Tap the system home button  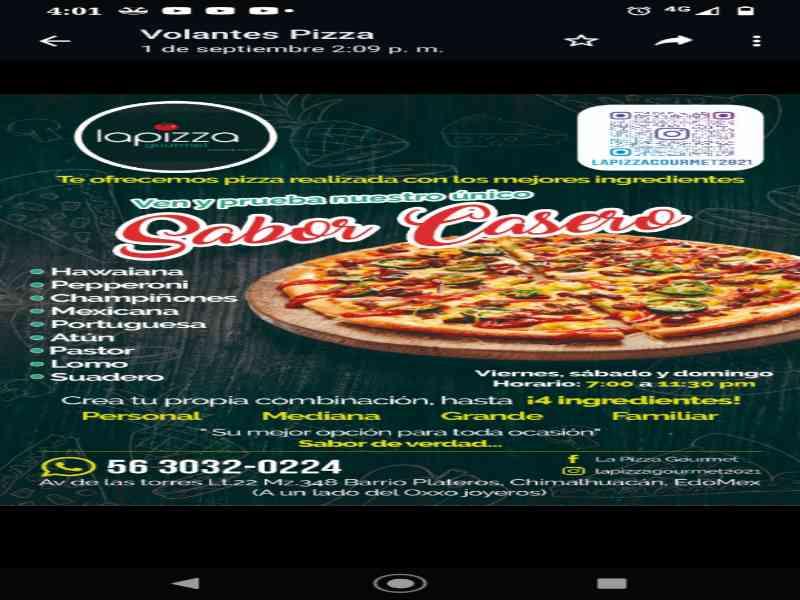pos(400,582)
